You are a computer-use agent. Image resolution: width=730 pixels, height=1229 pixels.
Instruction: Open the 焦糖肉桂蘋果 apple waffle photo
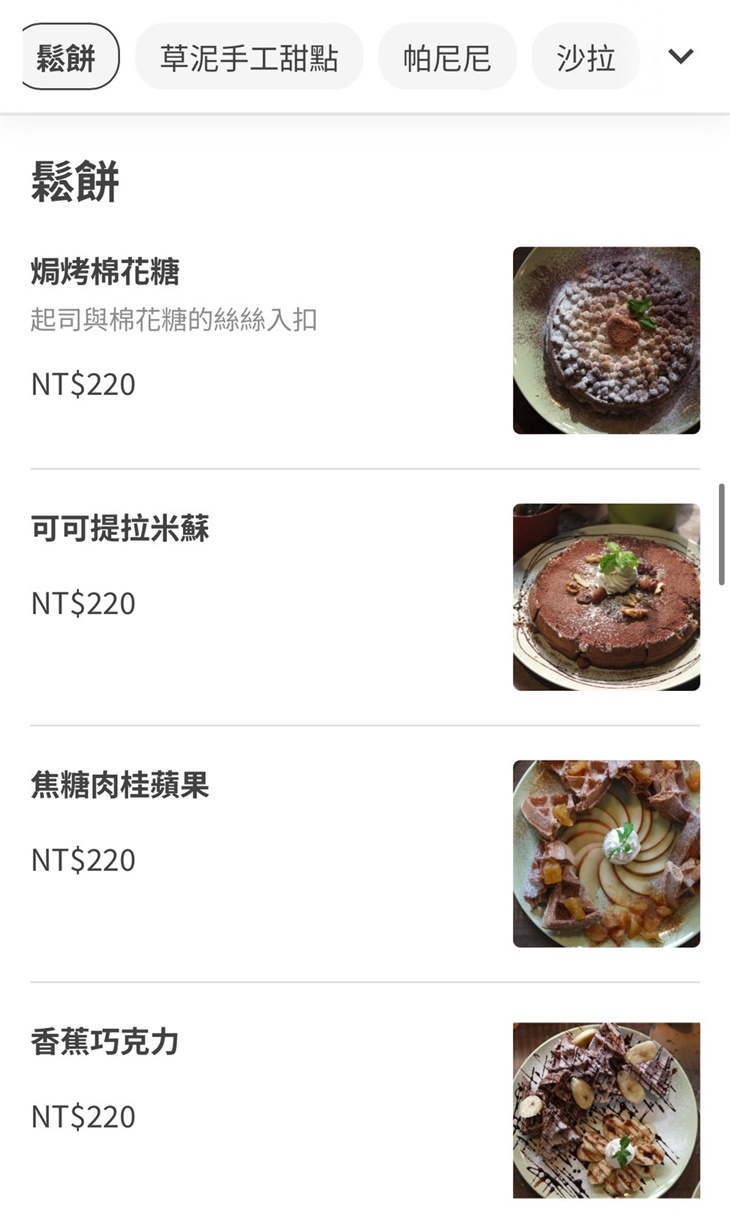click(605, 853)
